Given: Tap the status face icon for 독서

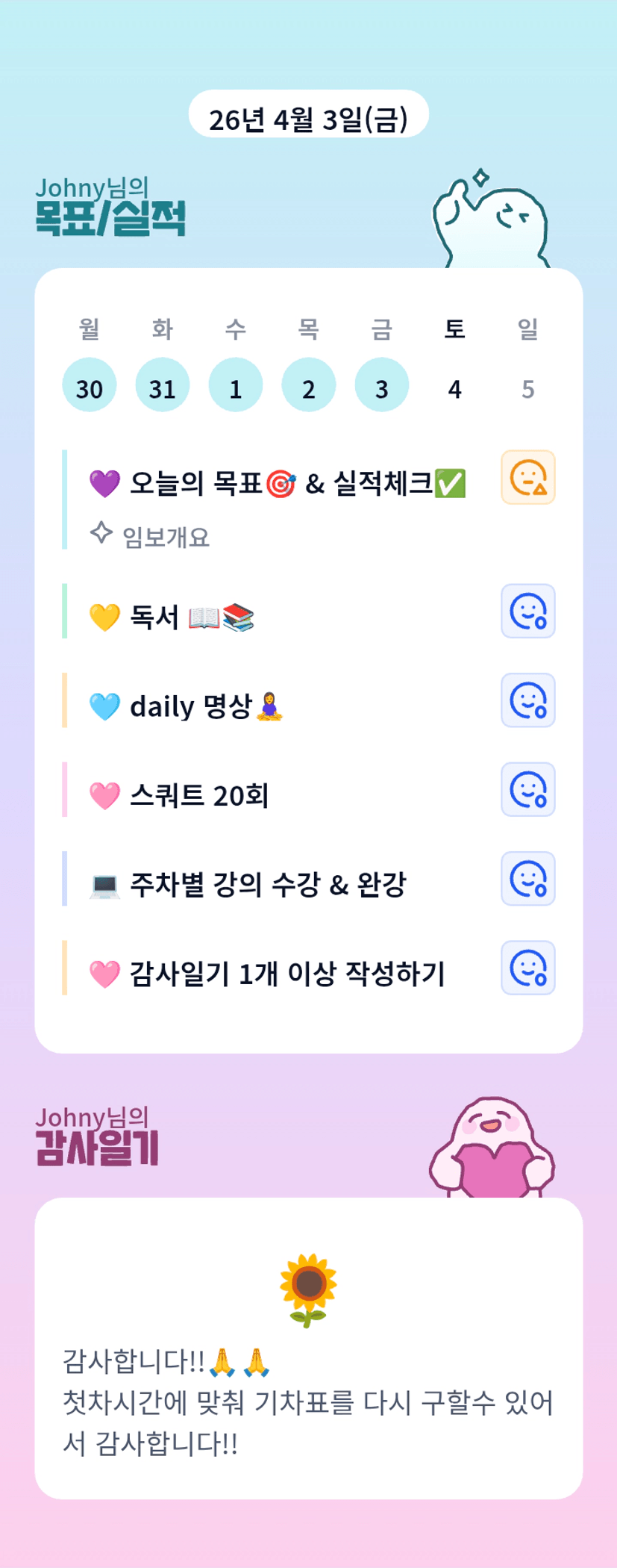Looking at the screenshot, I should 527,611.
